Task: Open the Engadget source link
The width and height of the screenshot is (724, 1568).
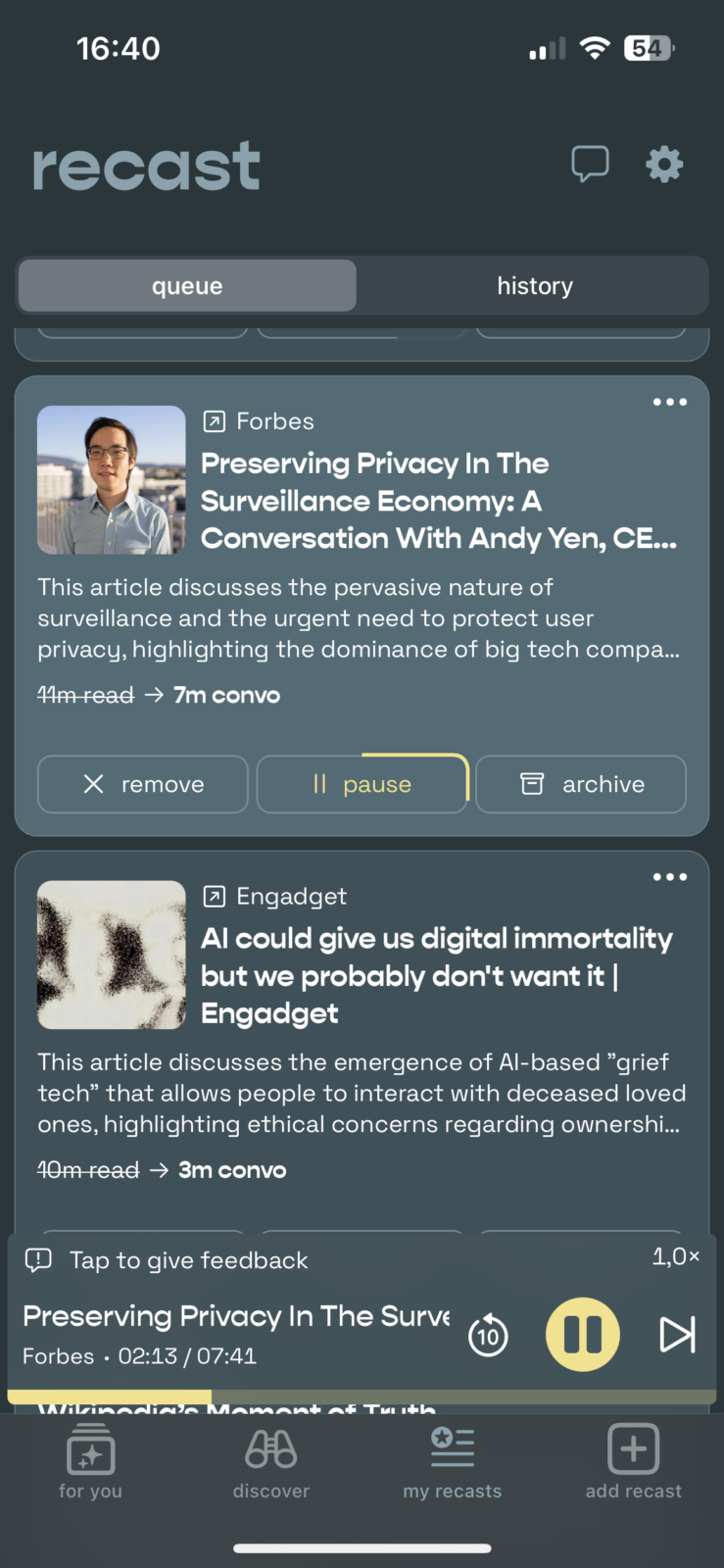Action: 275,897
